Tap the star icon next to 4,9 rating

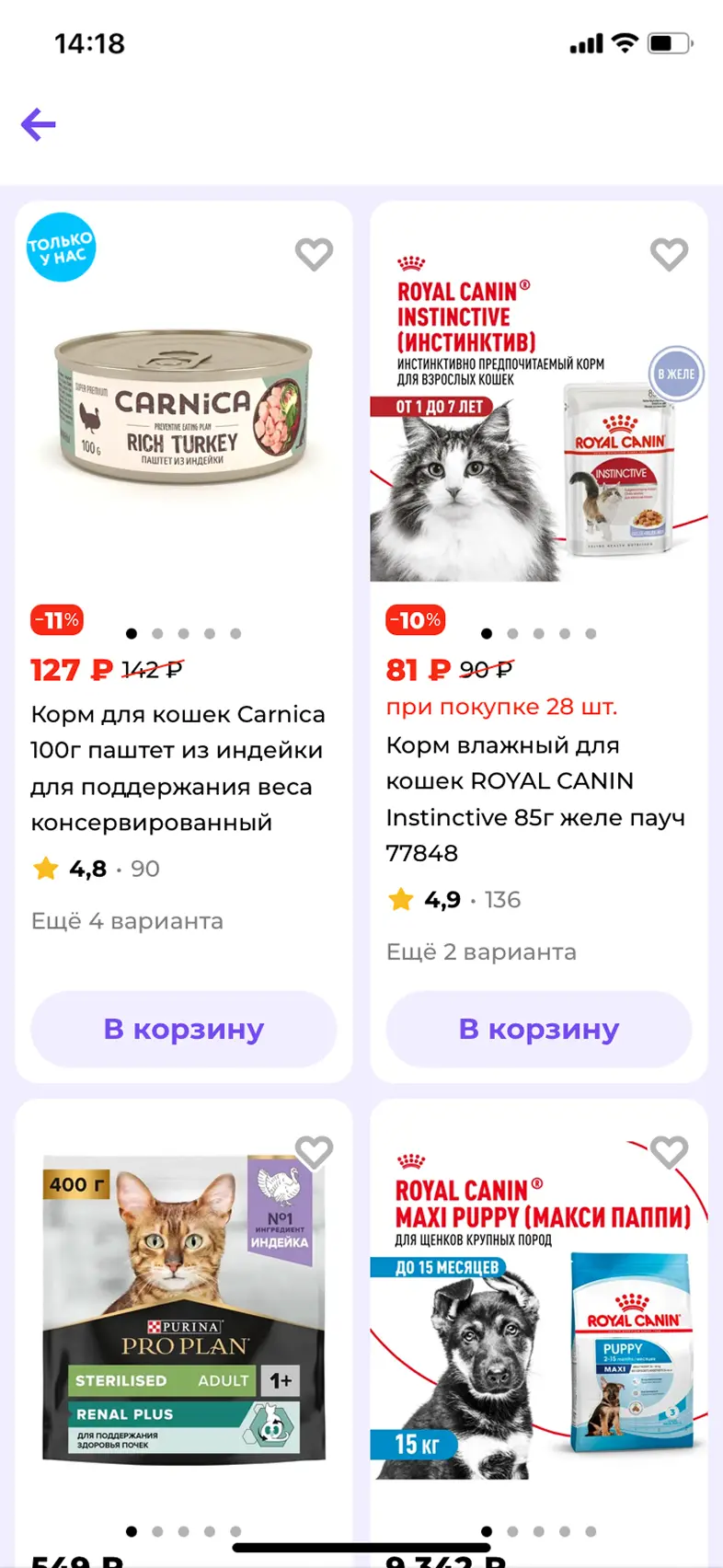400,899
